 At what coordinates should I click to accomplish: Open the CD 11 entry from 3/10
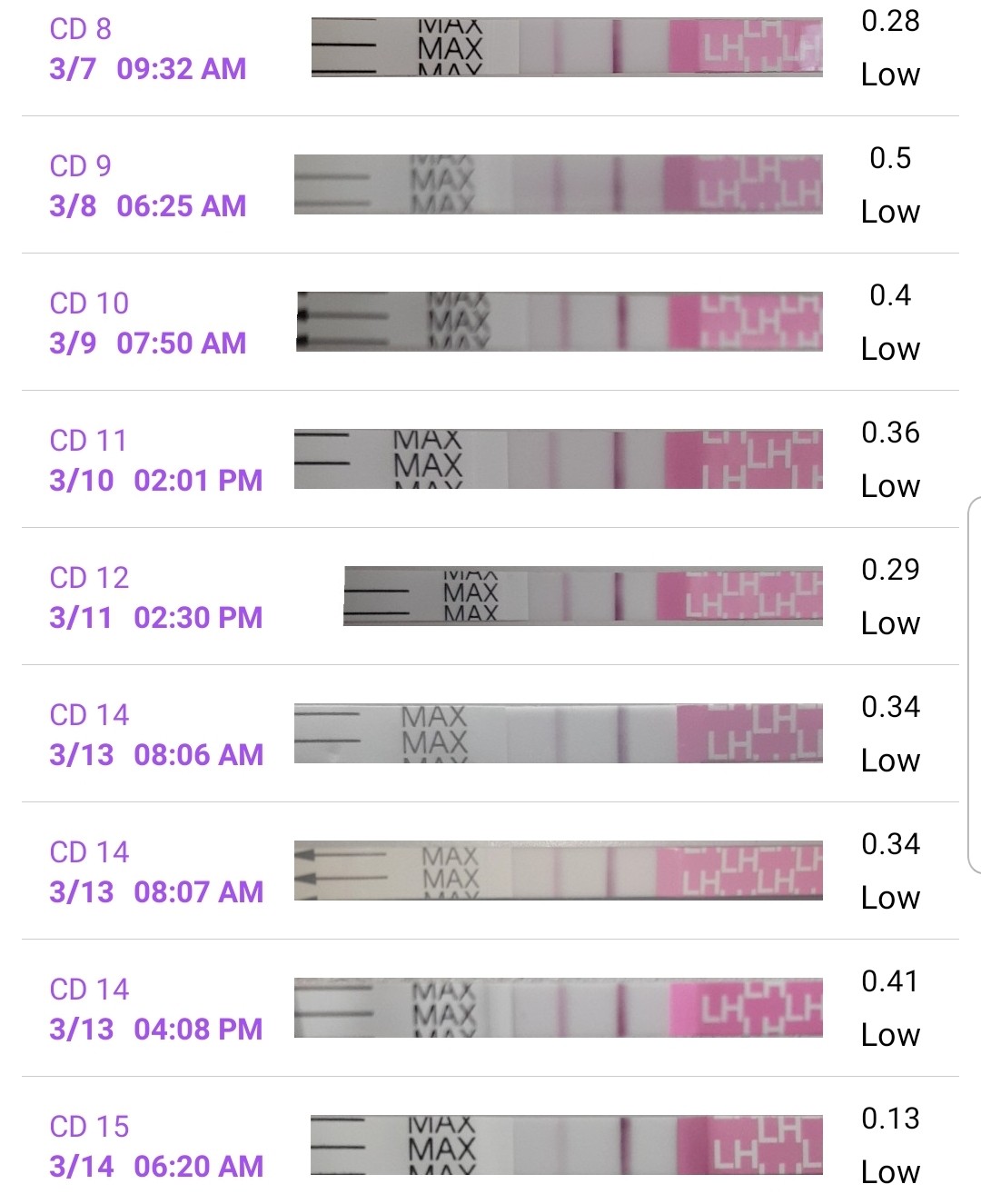click(490, 460)
